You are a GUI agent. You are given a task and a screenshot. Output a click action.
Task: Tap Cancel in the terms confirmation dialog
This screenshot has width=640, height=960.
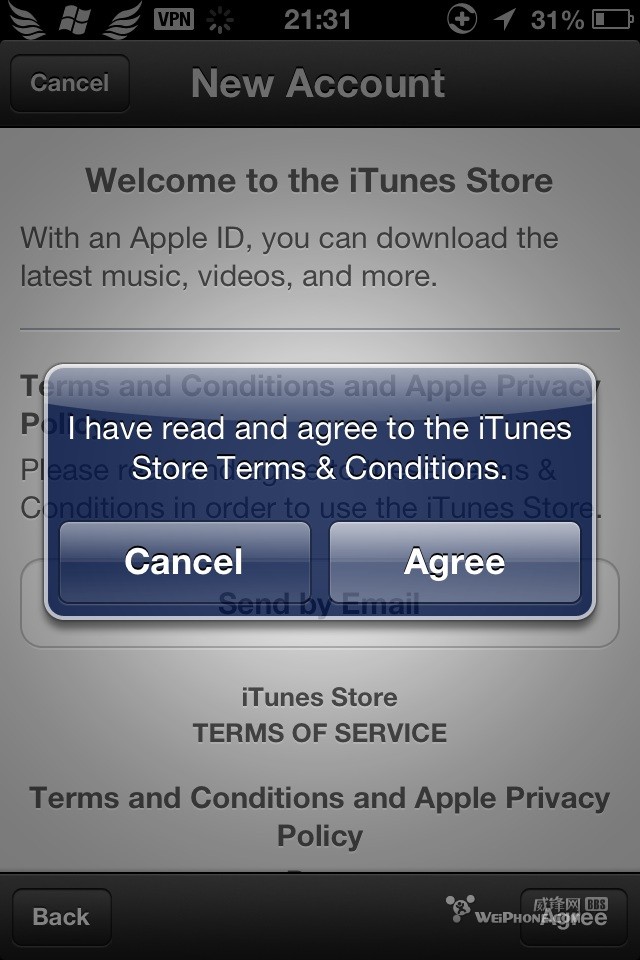click(184, 562)
